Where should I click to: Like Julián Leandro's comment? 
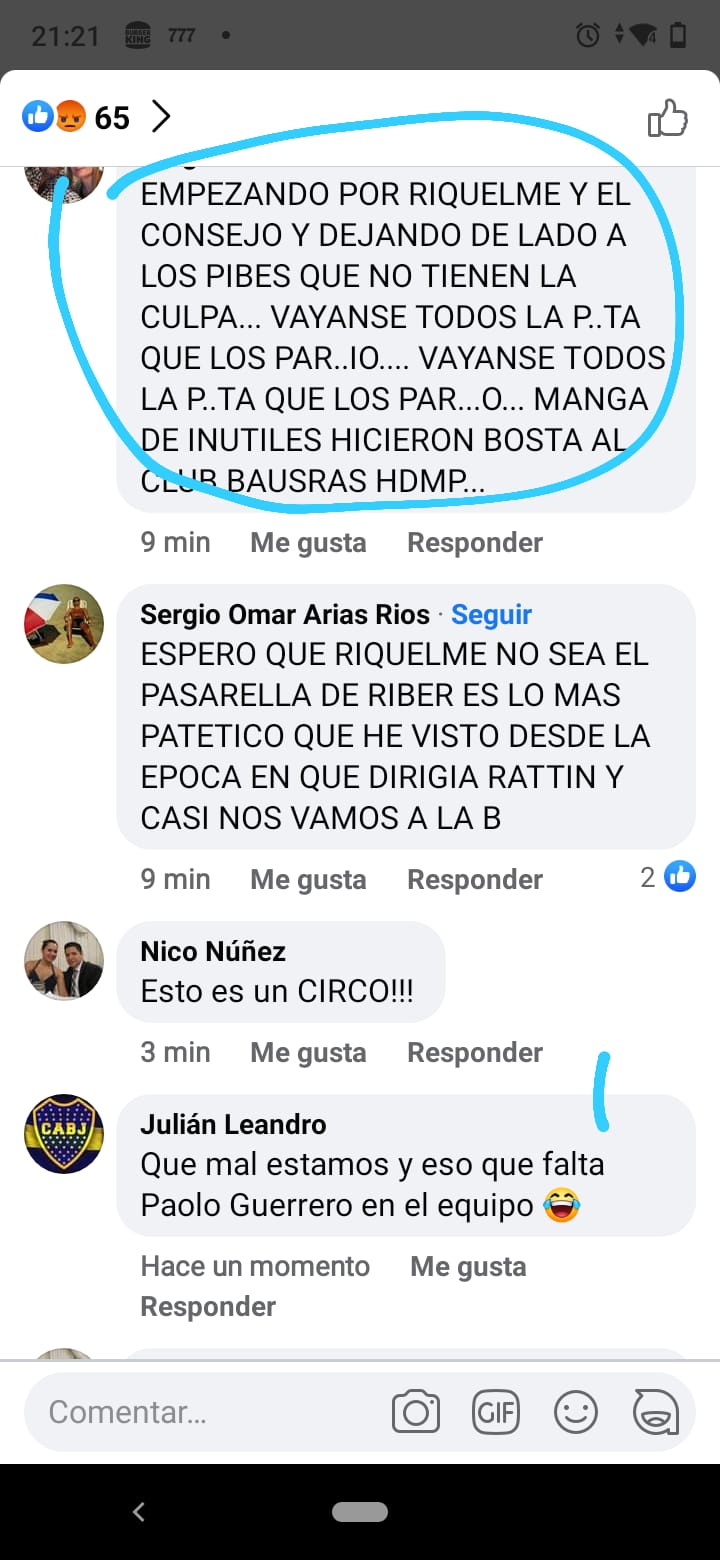[x=468, y=1266]
